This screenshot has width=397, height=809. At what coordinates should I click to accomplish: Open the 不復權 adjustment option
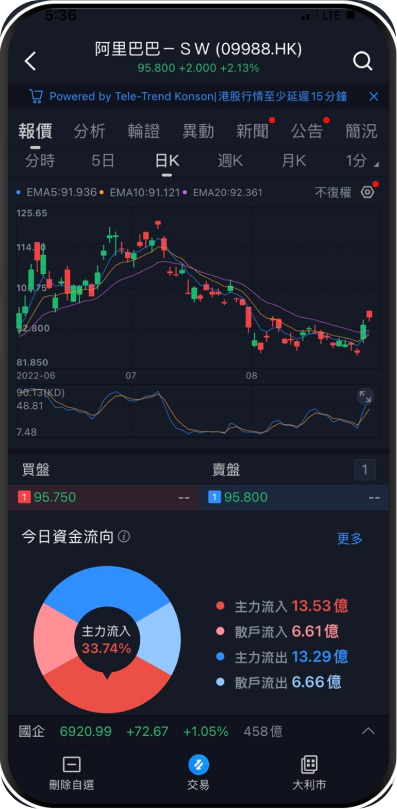[x=333, y=192]
